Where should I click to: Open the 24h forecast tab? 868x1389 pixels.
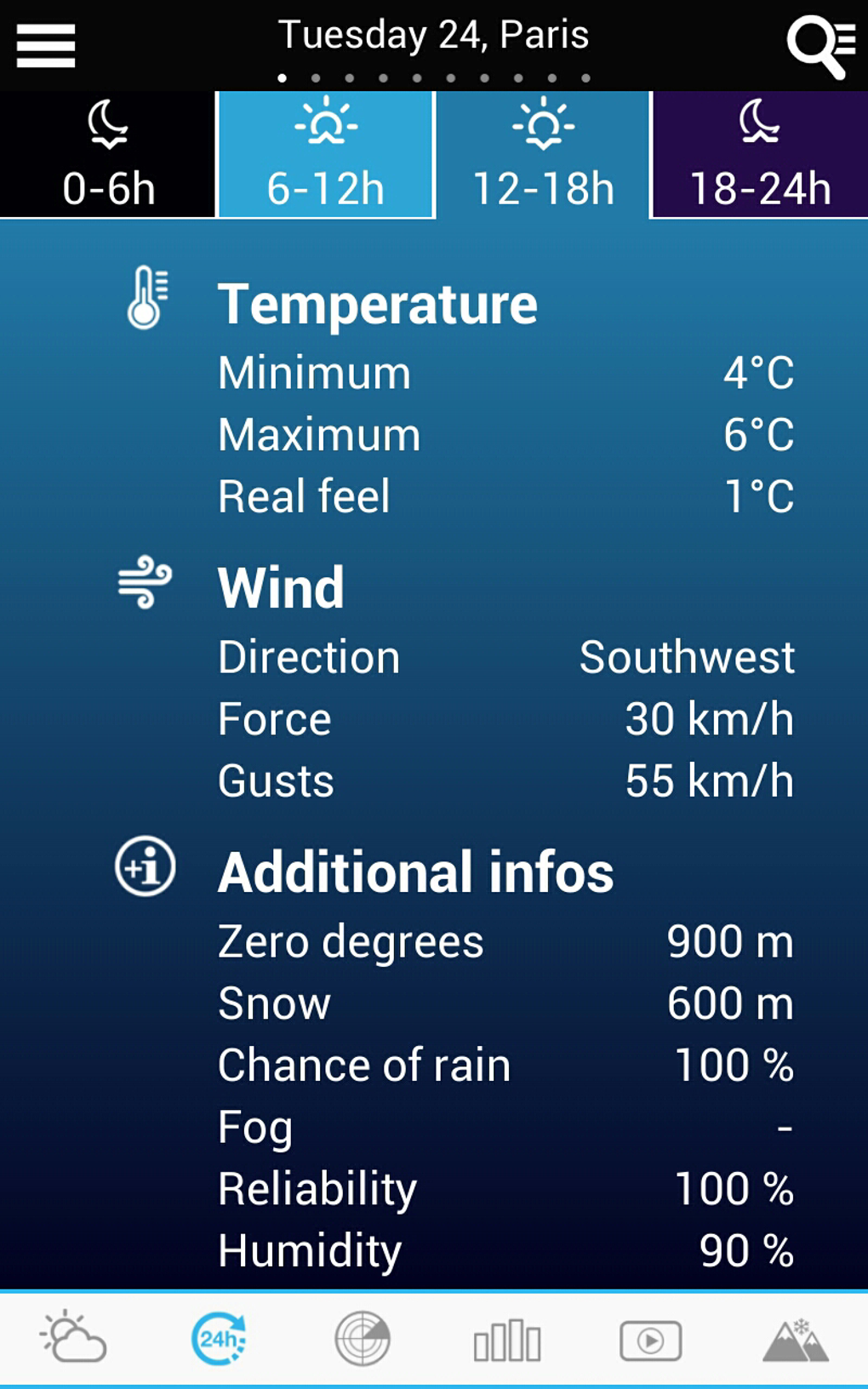pyautogui.click(x=219, y=1339)
